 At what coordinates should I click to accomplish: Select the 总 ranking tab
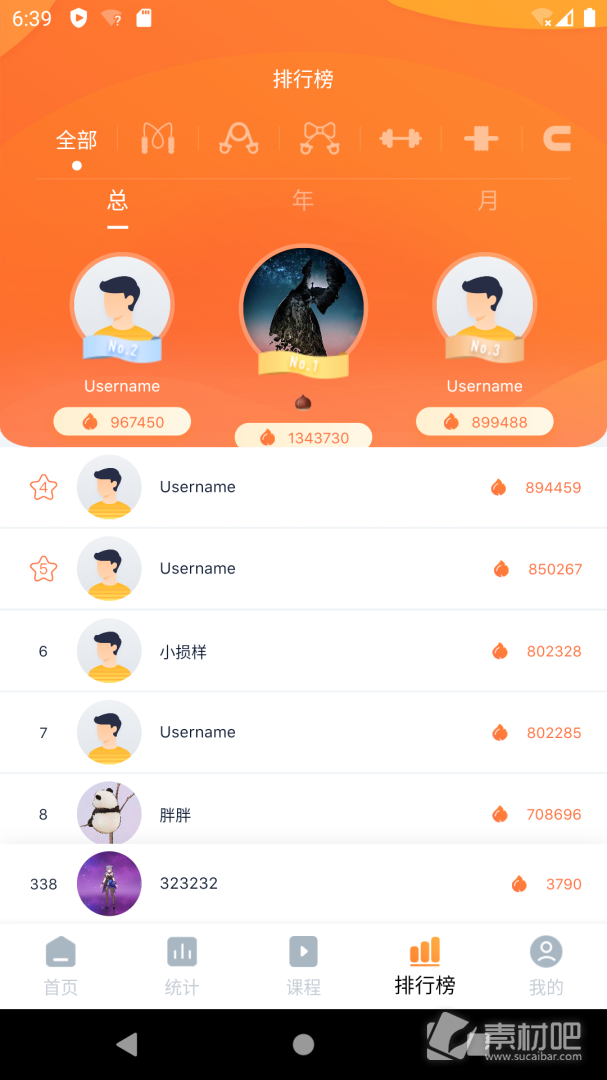118,201
